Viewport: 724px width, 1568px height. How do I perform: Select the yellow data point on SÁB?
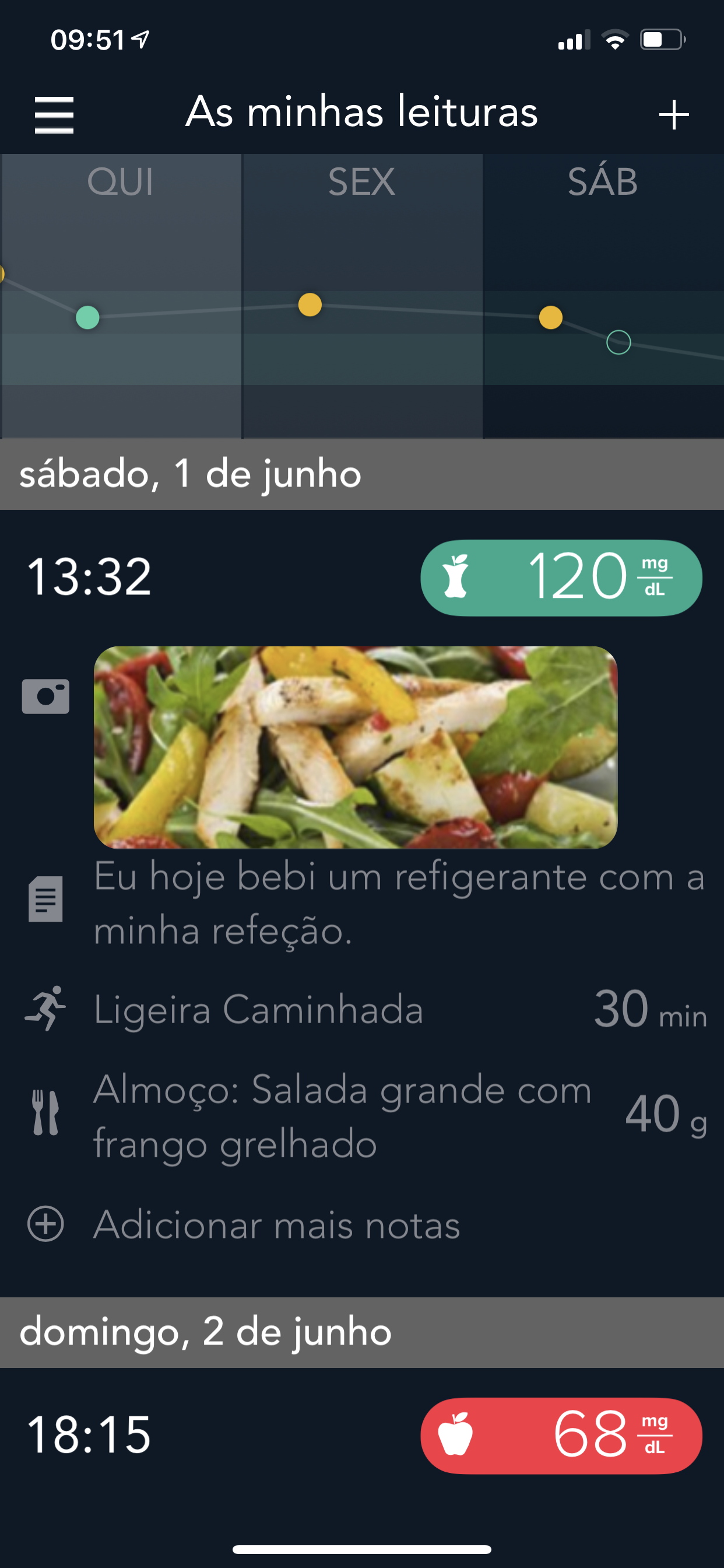click(551, 317)
